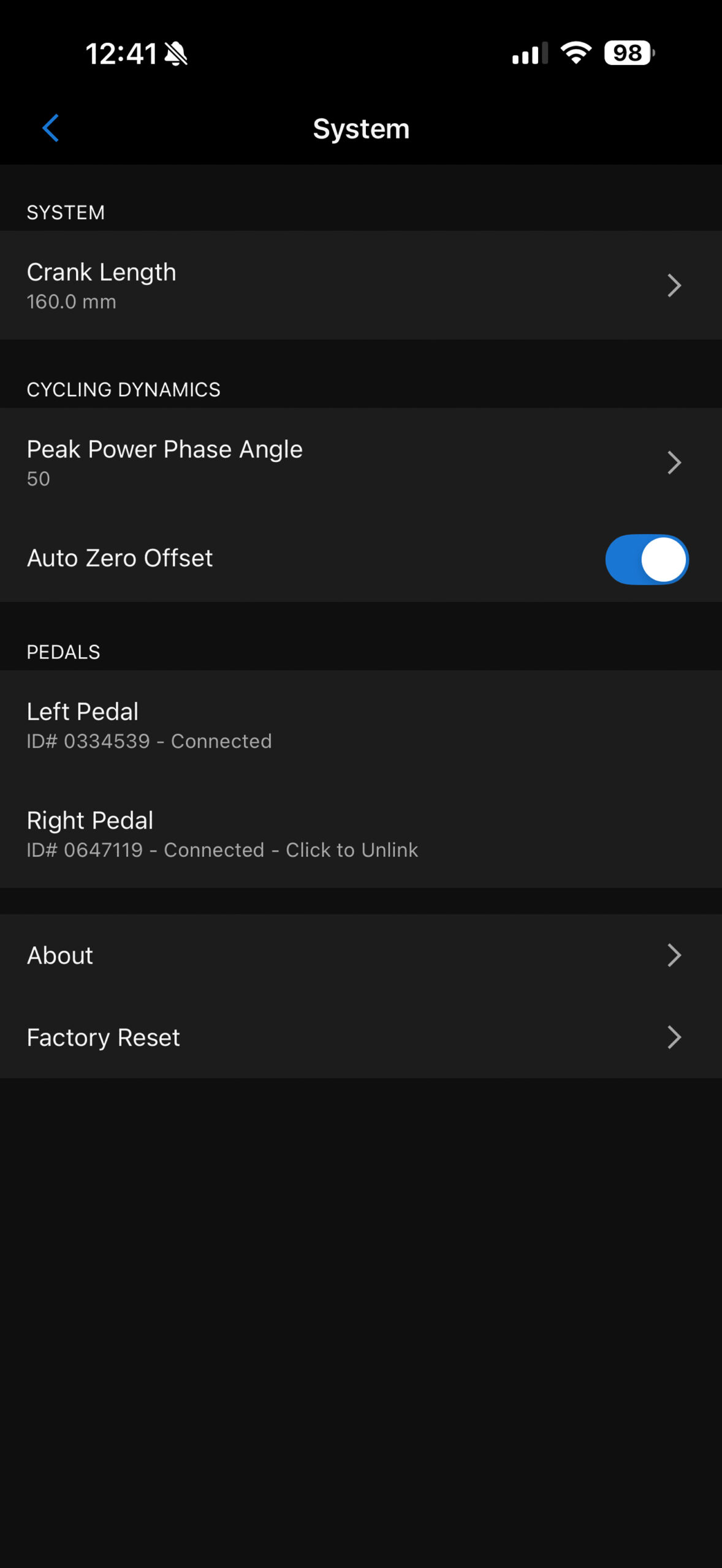The width and height of the screenshot is (722, 1568).
Task: Open Factory Reset option
Action: [x=360, y=1038]
